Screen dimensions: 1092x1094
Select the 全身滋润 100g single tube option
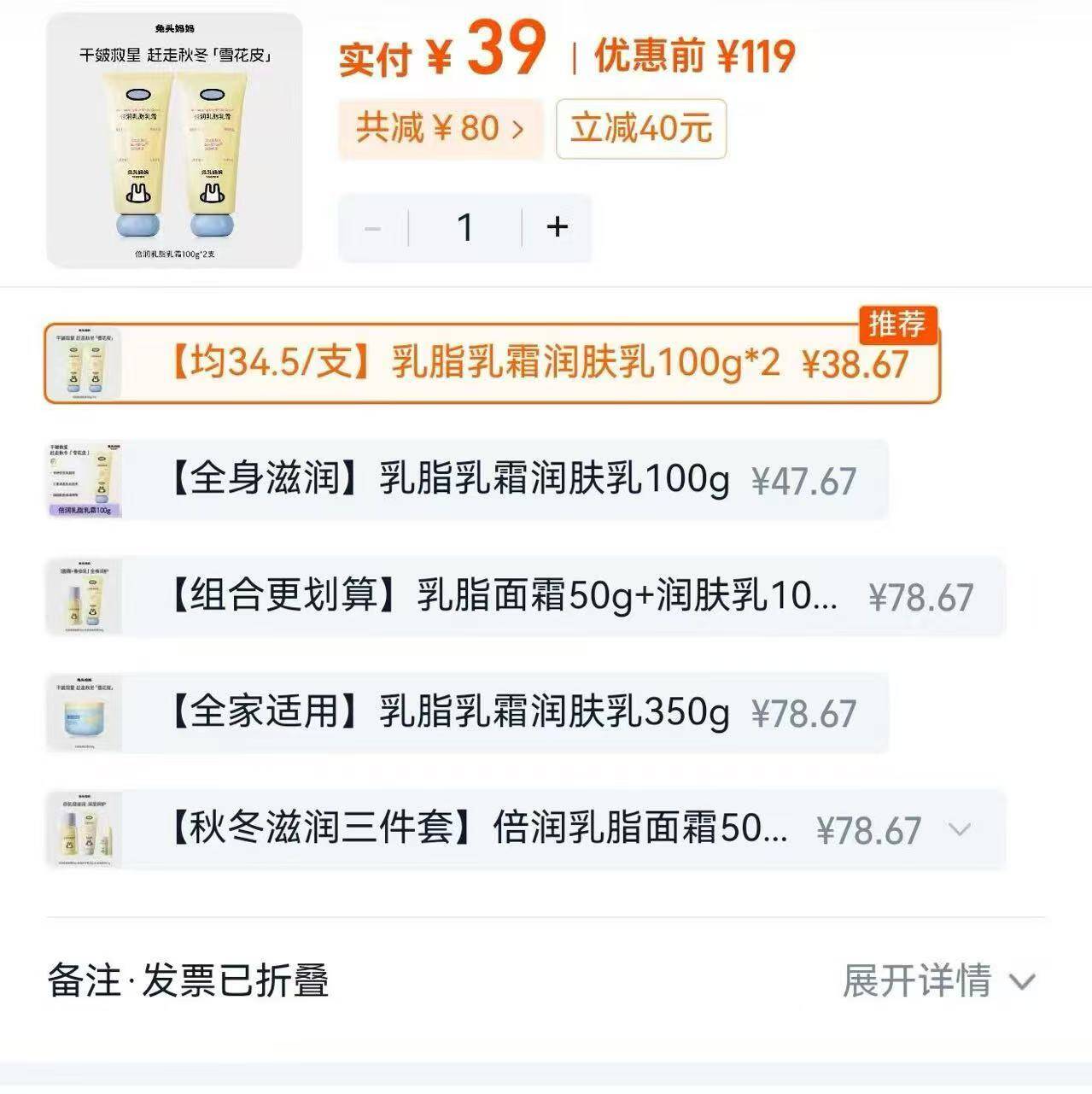click(512, 479)
